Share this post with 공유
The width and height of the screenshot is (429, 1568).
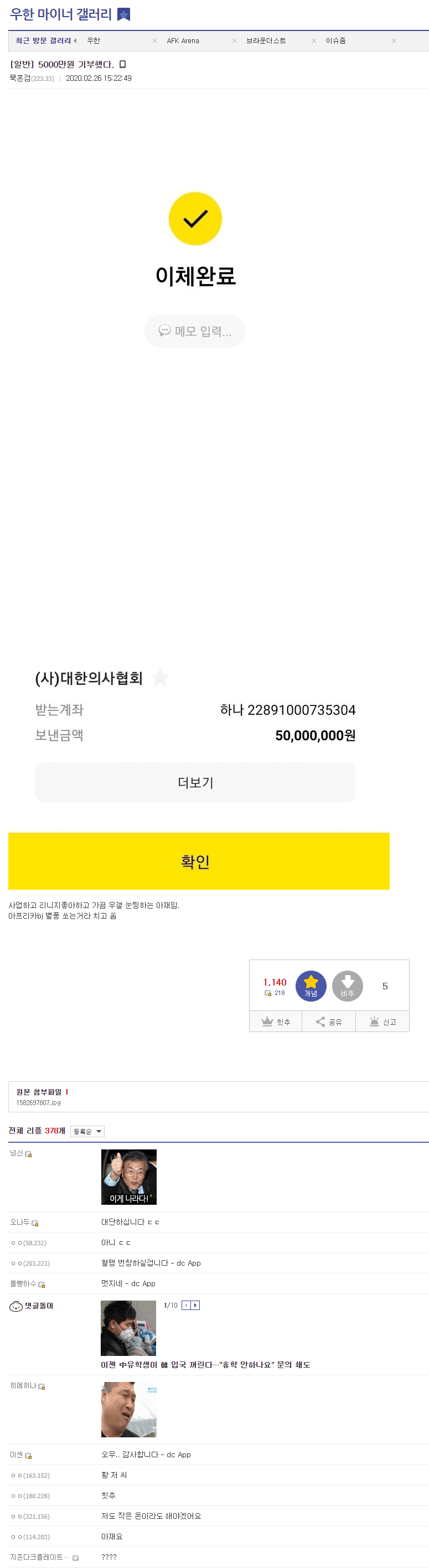[329, 1022]
